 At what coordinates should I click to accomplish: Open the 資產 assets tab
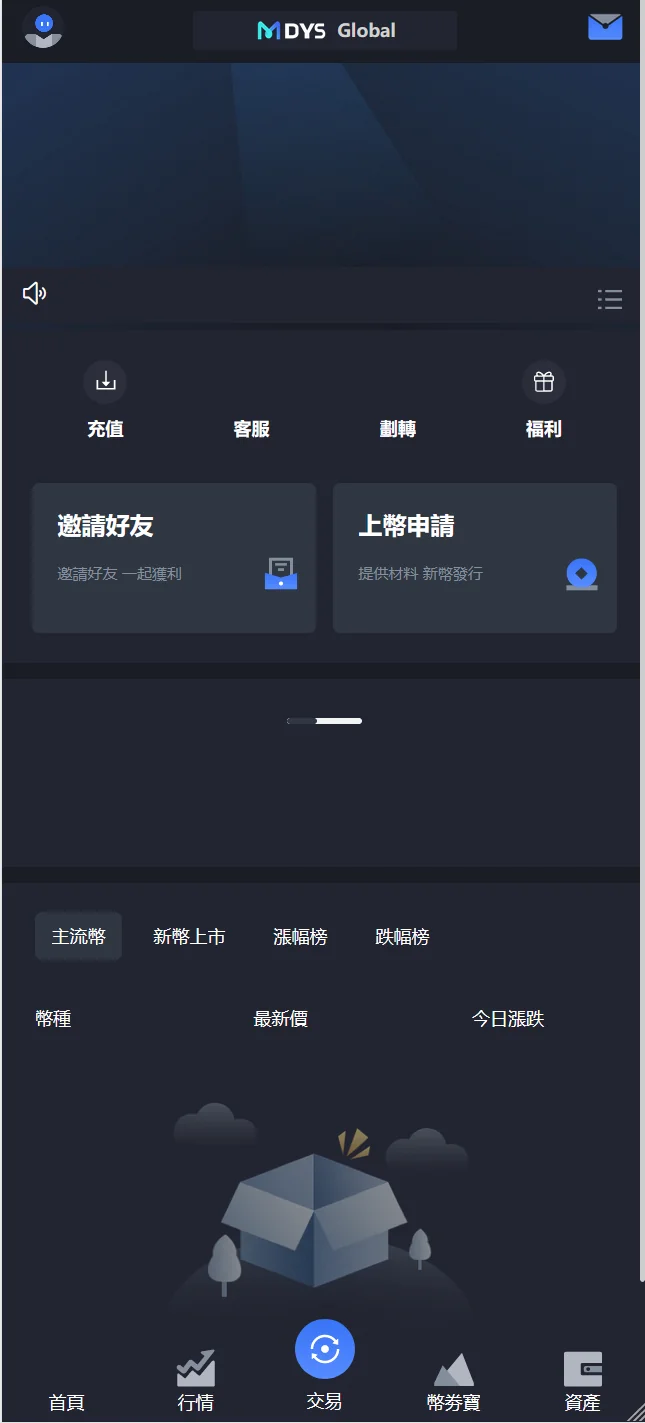582,1381
